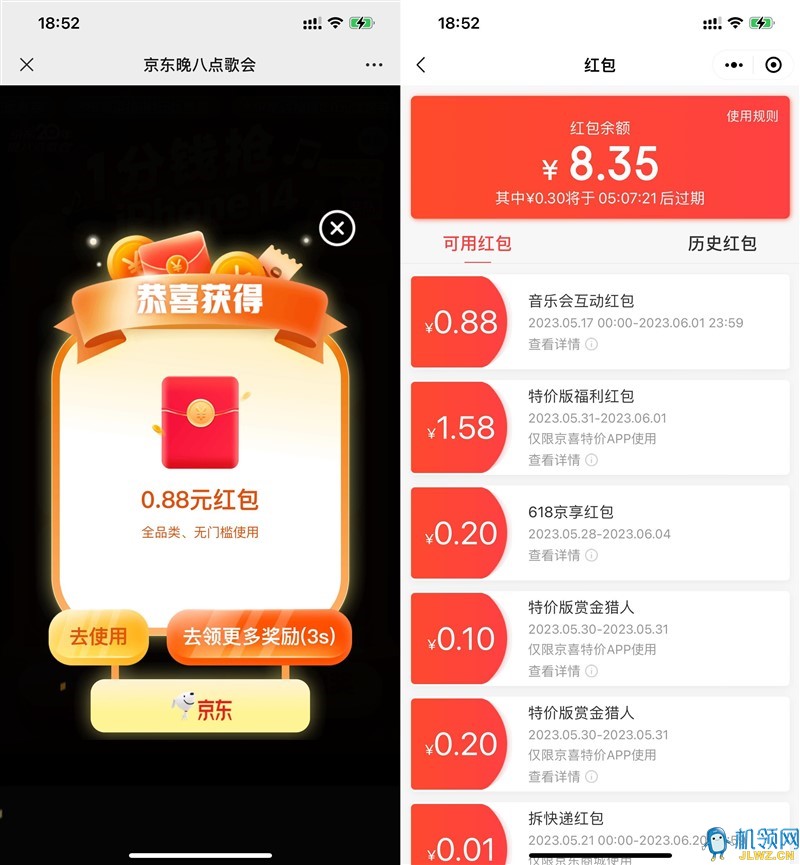View 使用规则 for red packets
This screenshot has height=865, width=800.
coord(752,116)
